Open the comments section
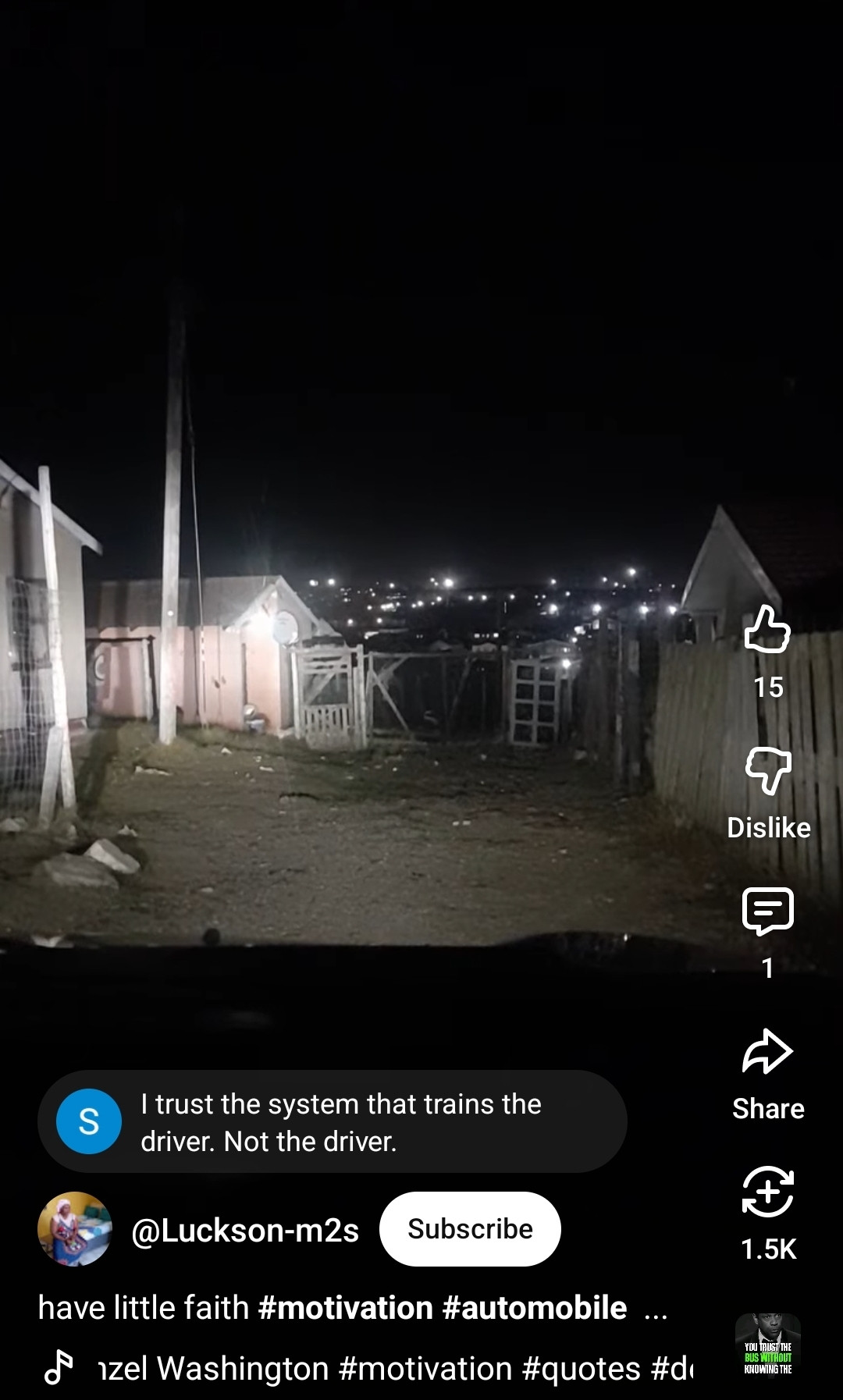The image size is (843, 1400). 767,911
